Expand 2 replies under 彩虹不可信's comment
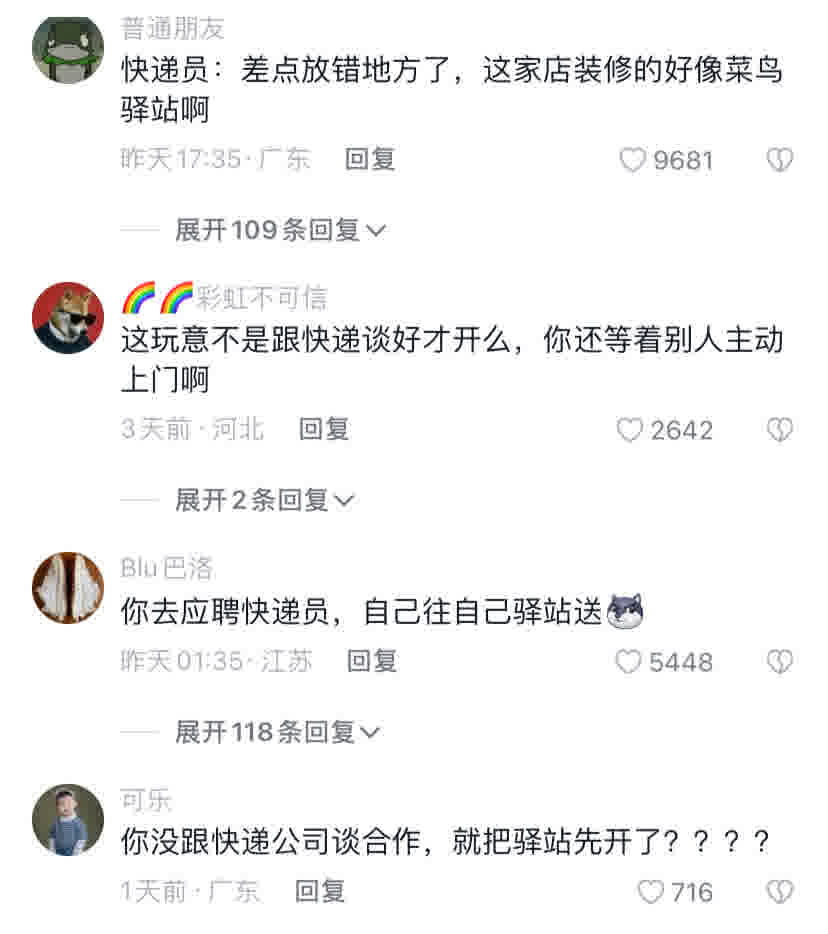The image size is (828, 934). pyautogui.click(x=264, y=499)
